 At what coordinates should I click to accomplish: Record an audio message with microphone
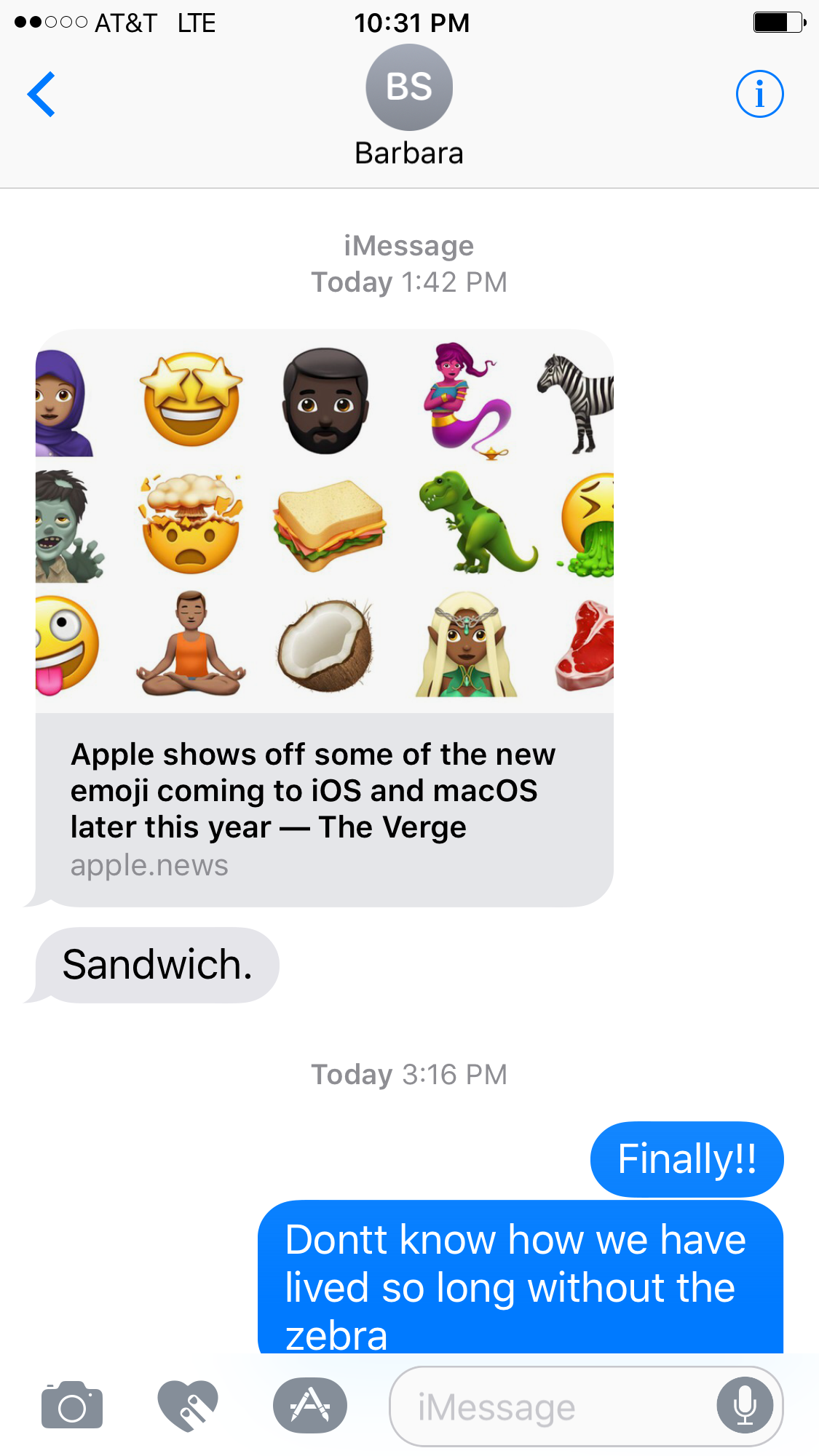pyautogui.click(x=744, y=1406)
